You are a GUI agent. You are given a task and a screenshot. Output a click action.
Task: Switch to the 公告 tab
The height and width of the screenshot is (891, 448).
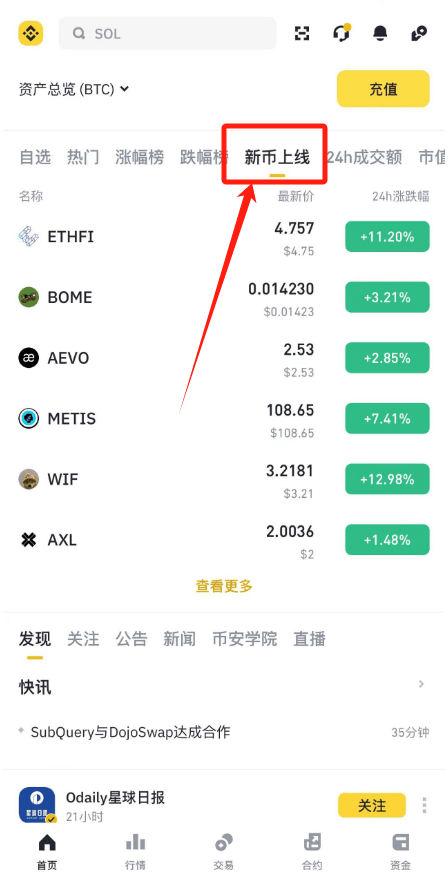[131, 639]
